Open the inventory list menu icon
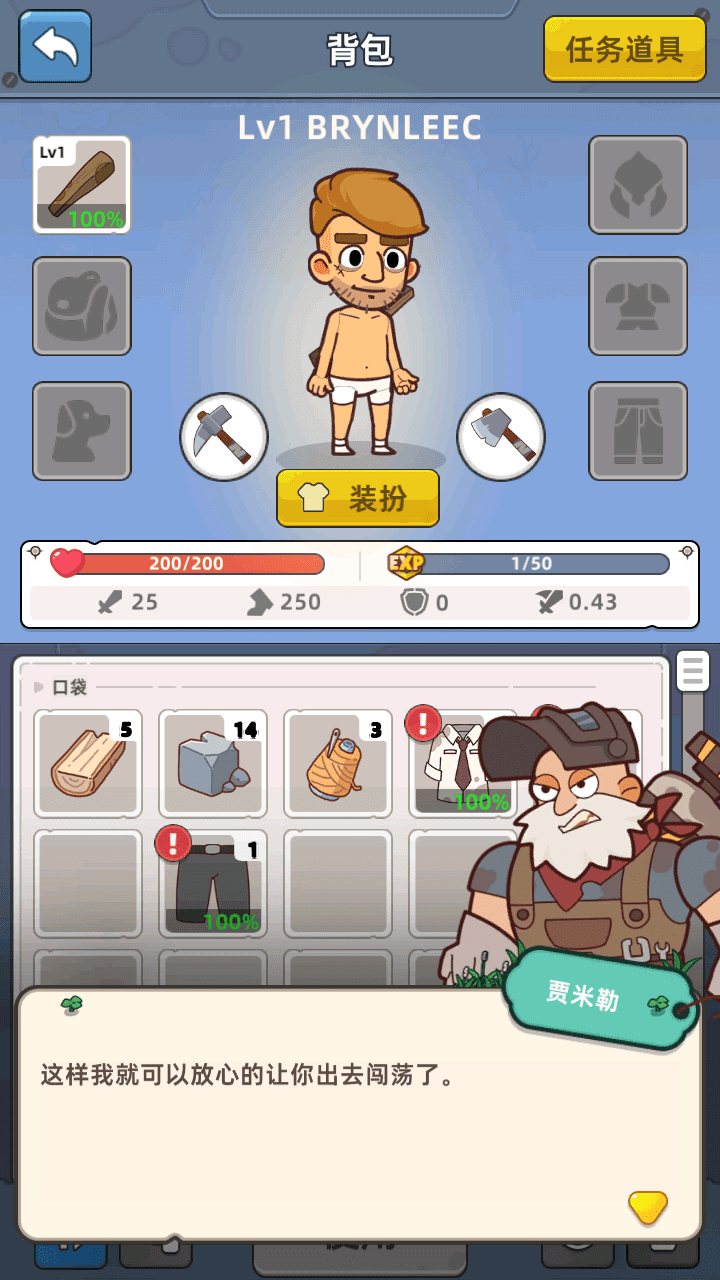 693,670
